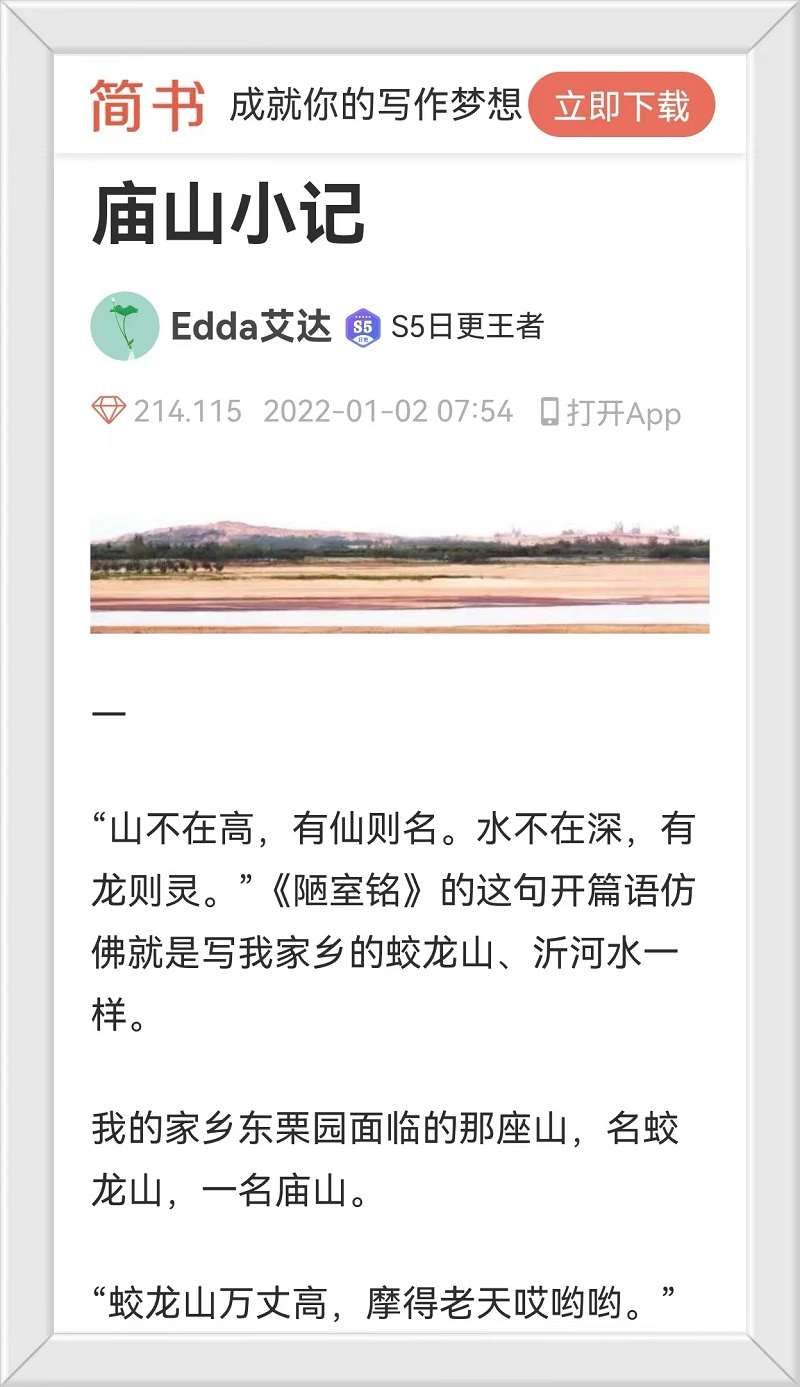The width and height of the screenshot is (800, 1387).
Task: Open author Edda艾达's profile name
Action: [x=251, y=326]
